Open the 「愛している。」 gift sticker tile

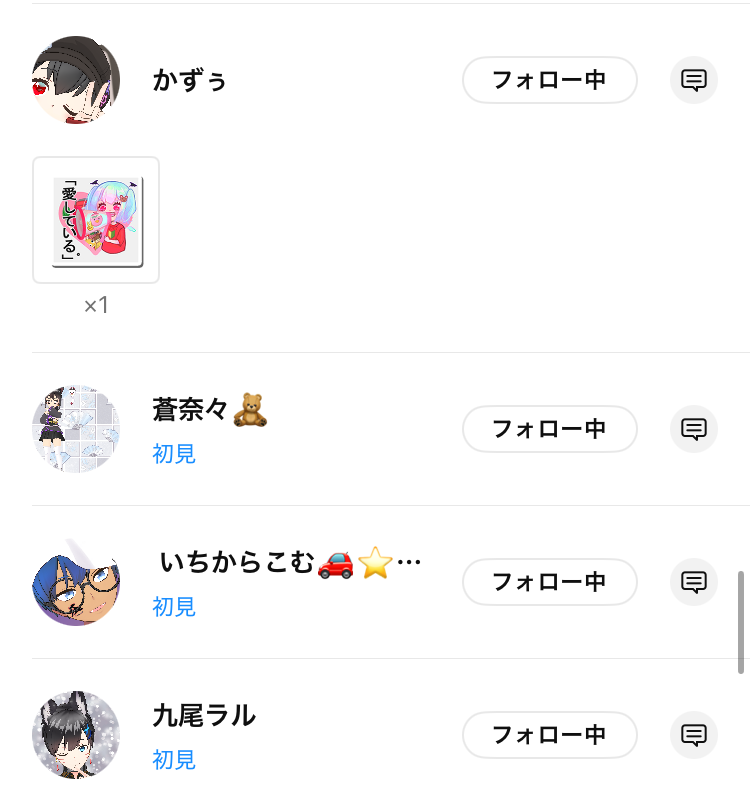(96, 220)
